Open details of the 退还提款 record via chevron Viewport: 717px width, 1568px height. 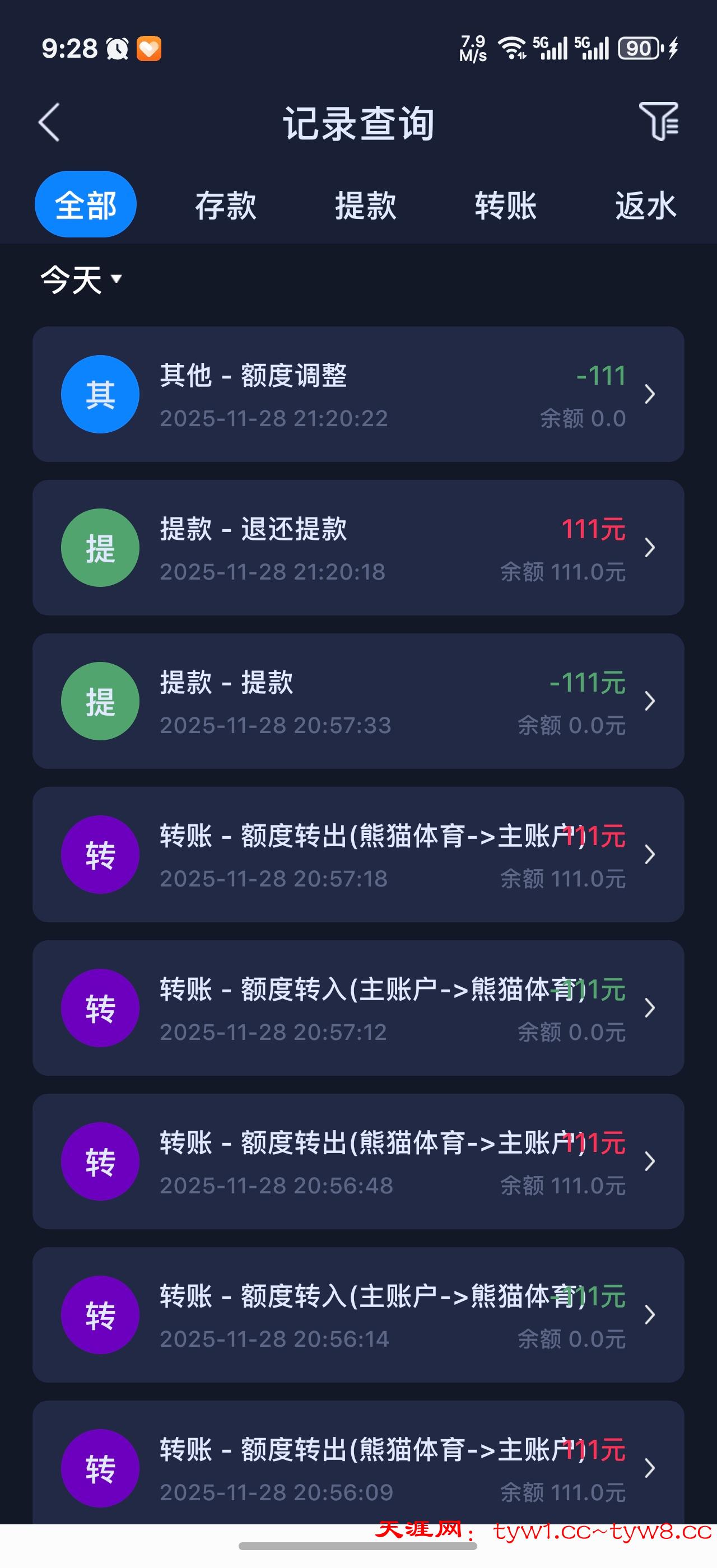(649, 547)
